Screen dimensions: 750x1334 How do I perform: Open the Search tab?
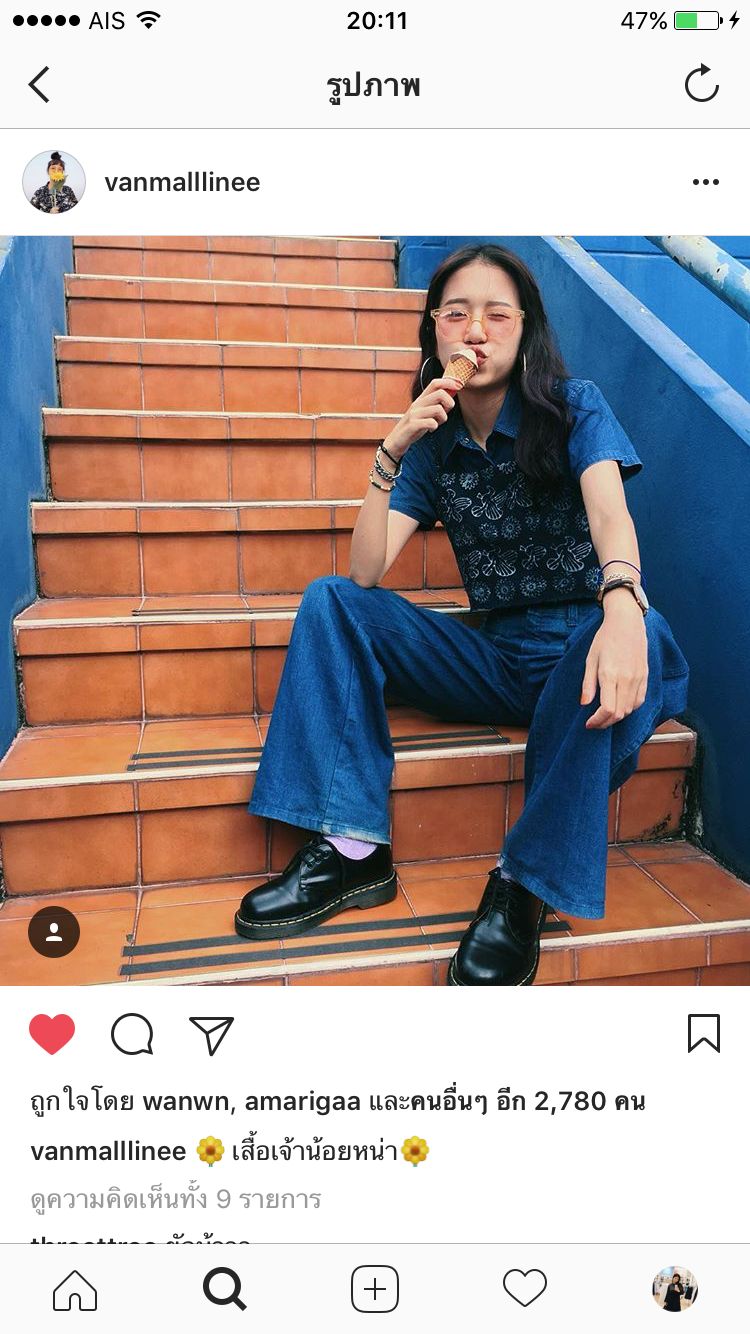click(225, 1289)
